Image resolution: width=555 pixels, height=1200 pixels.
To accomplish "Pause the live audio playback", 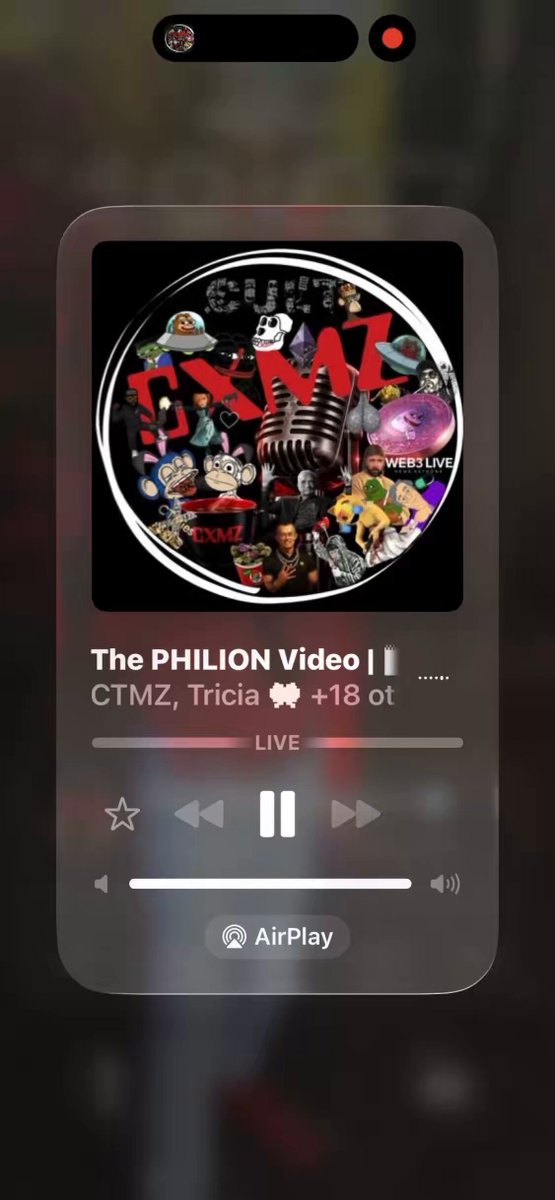I will (277, 814).
